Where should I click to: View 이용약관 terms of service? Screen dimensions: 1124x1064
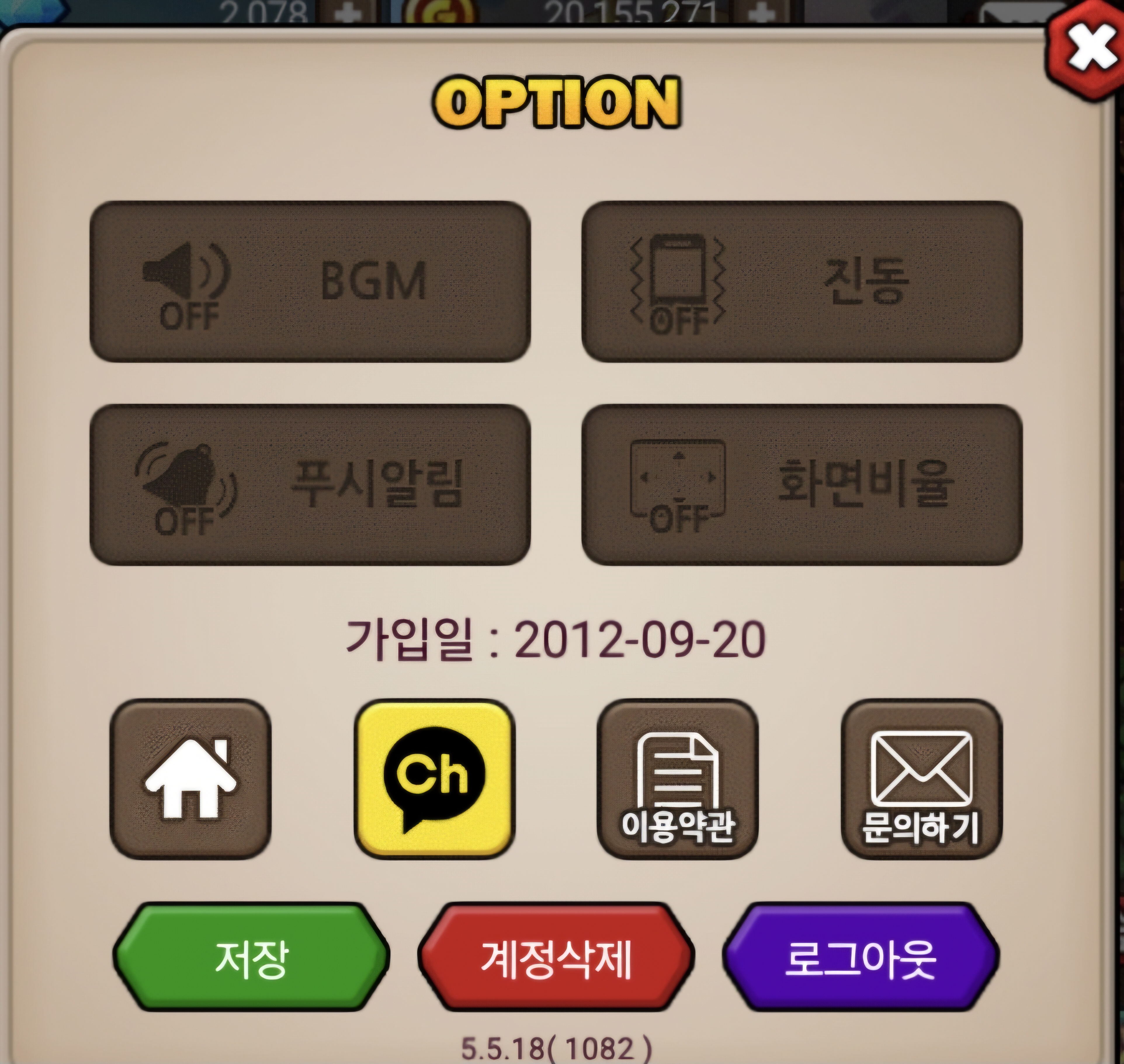point(677,779)
